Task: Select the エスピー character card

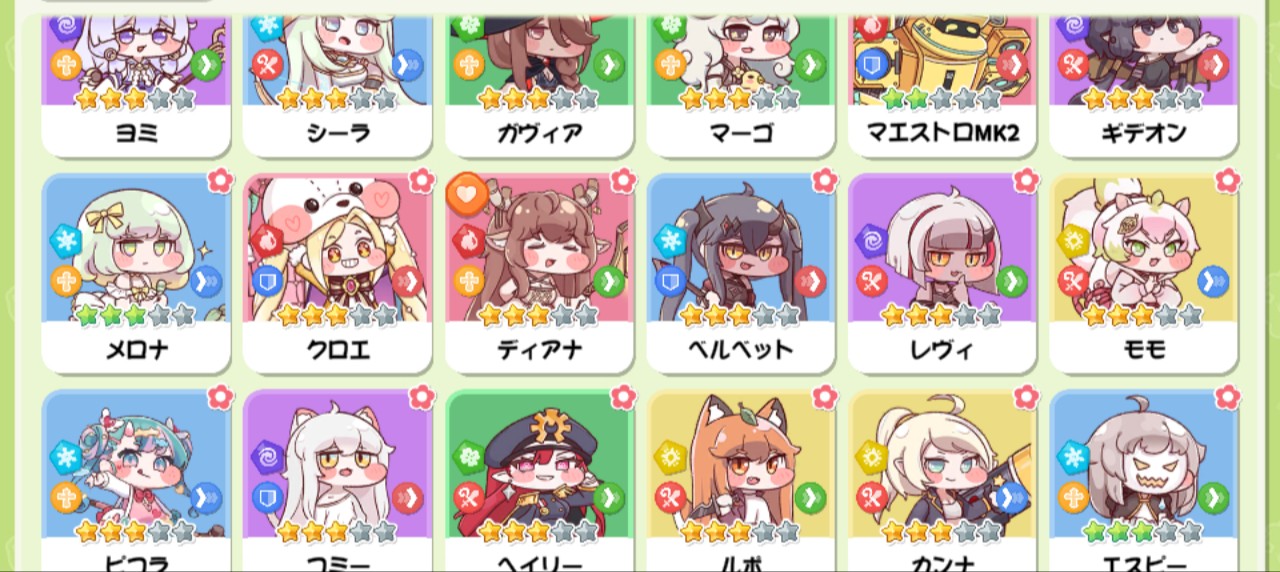Action: point(1143,480)
